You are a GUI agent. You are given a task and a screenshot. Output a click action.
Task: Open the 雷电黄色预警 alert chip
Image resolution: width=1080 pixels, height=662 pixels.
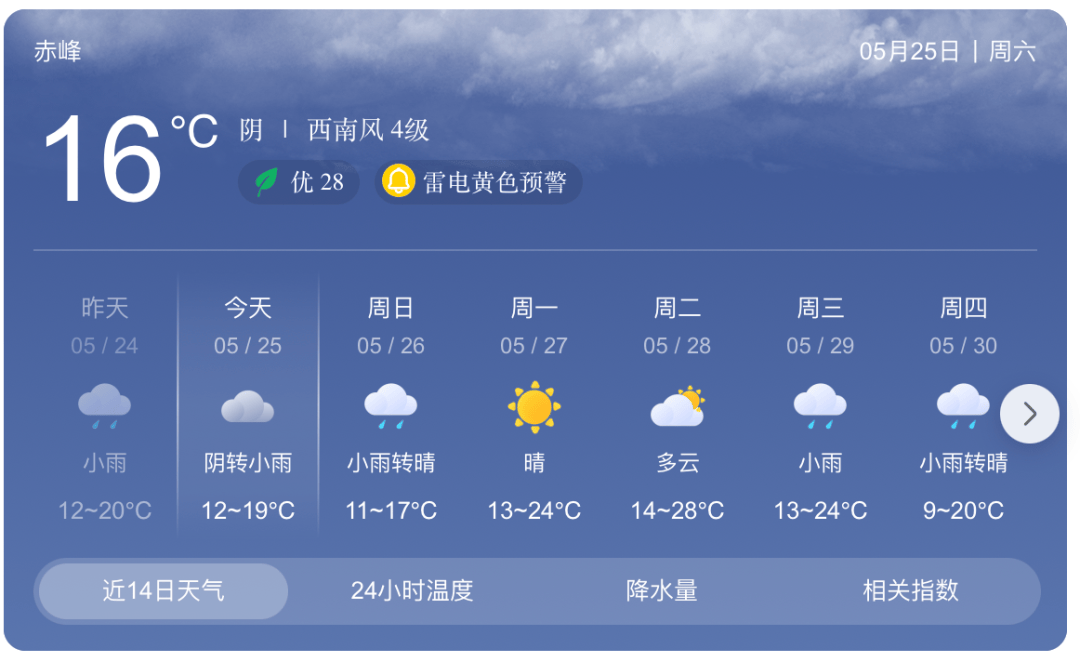tap(479, 182)
